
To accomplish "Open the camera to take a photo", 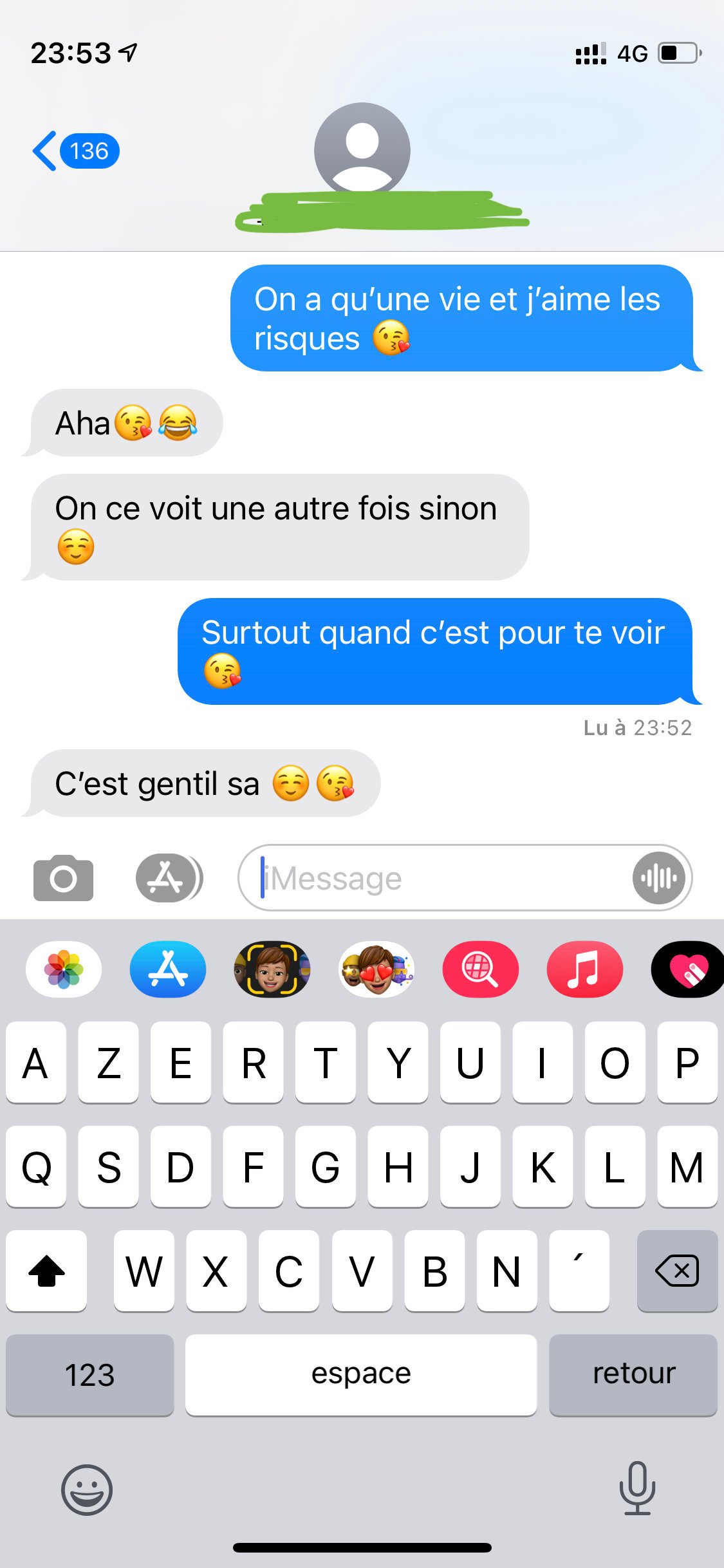I will click(x=63, y=878).
